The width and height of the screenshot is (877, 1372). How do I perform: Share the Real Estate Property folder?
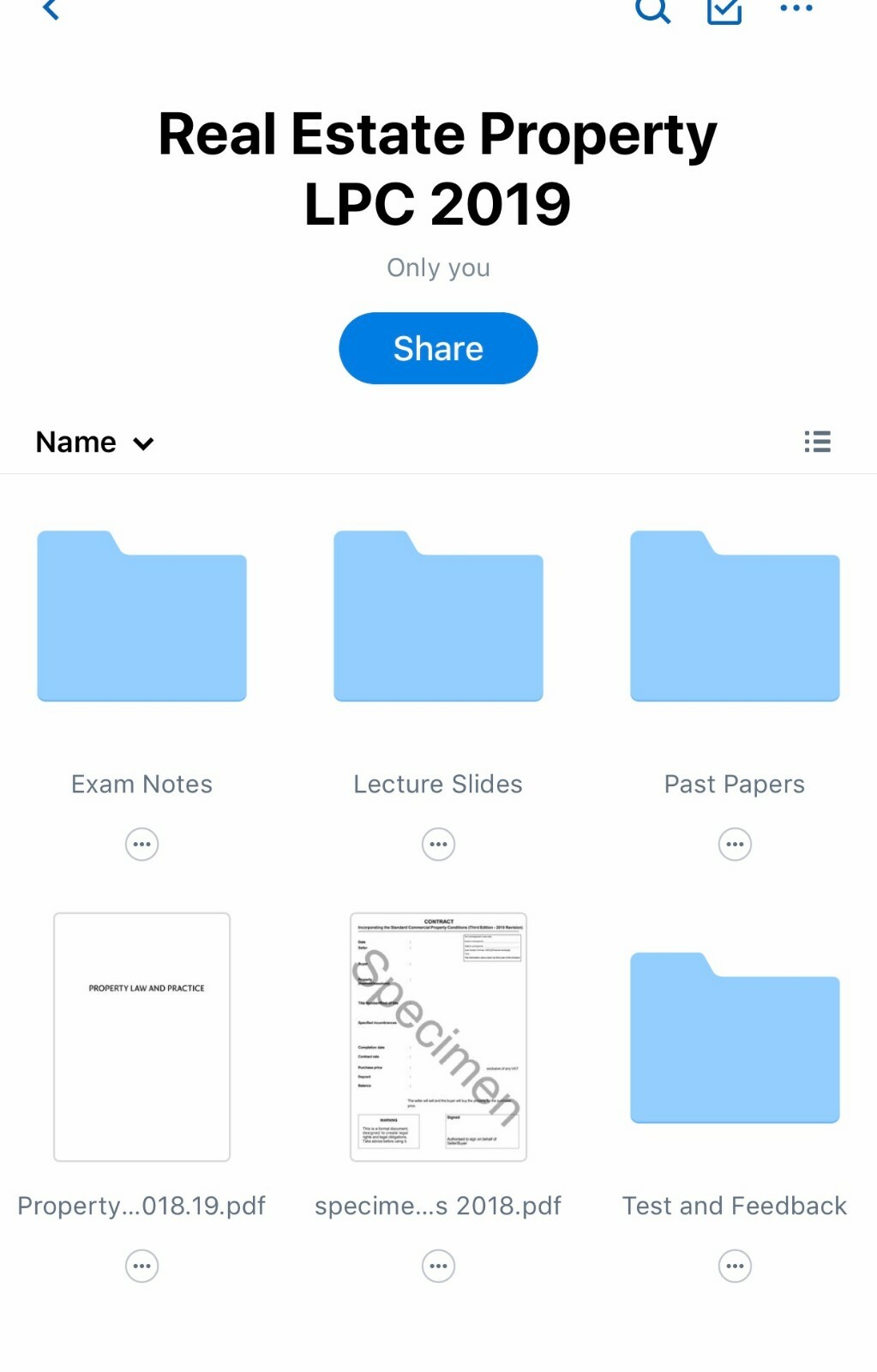(x=438, y=348)
